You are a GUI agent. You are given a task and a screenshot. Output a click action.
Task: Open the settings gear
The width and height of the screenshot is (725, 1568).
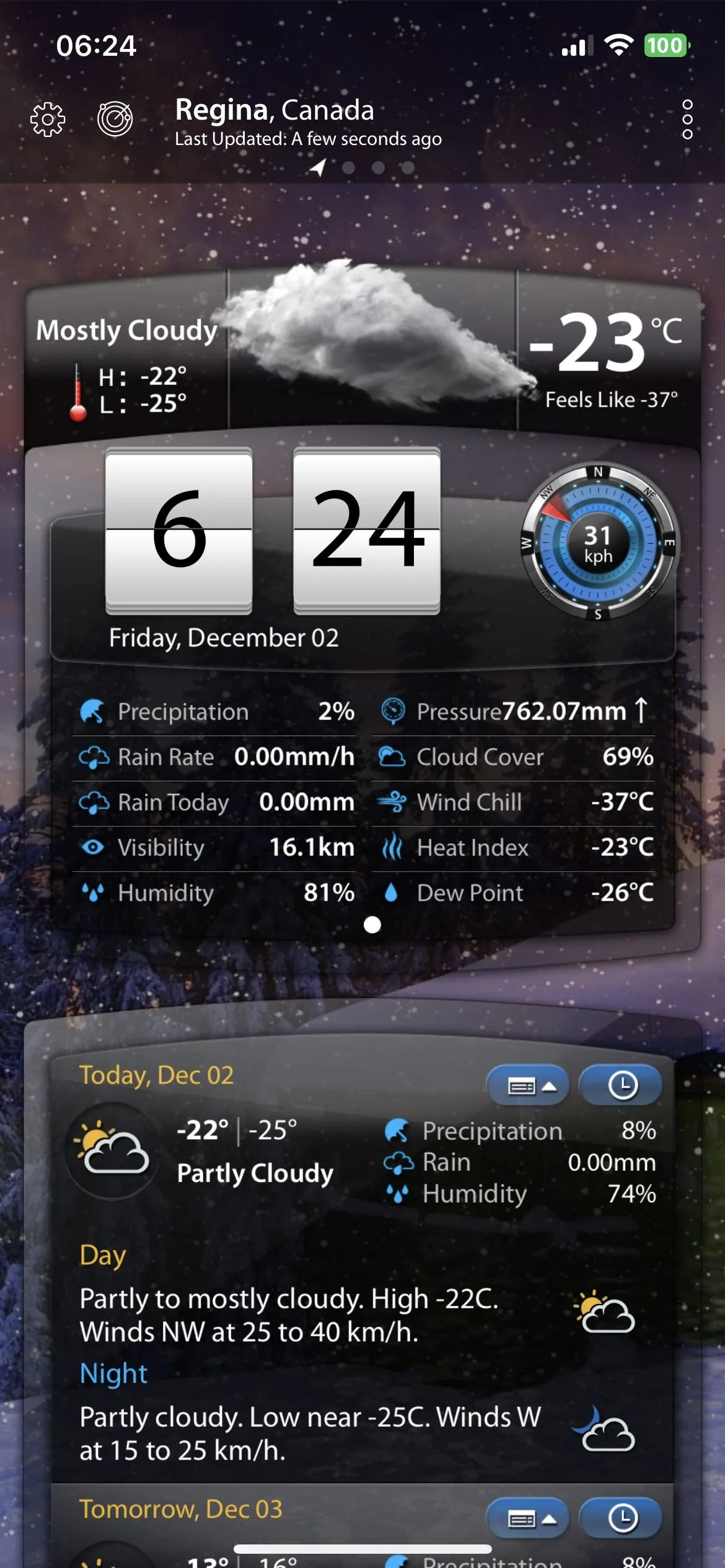click(x=48, y=119)
